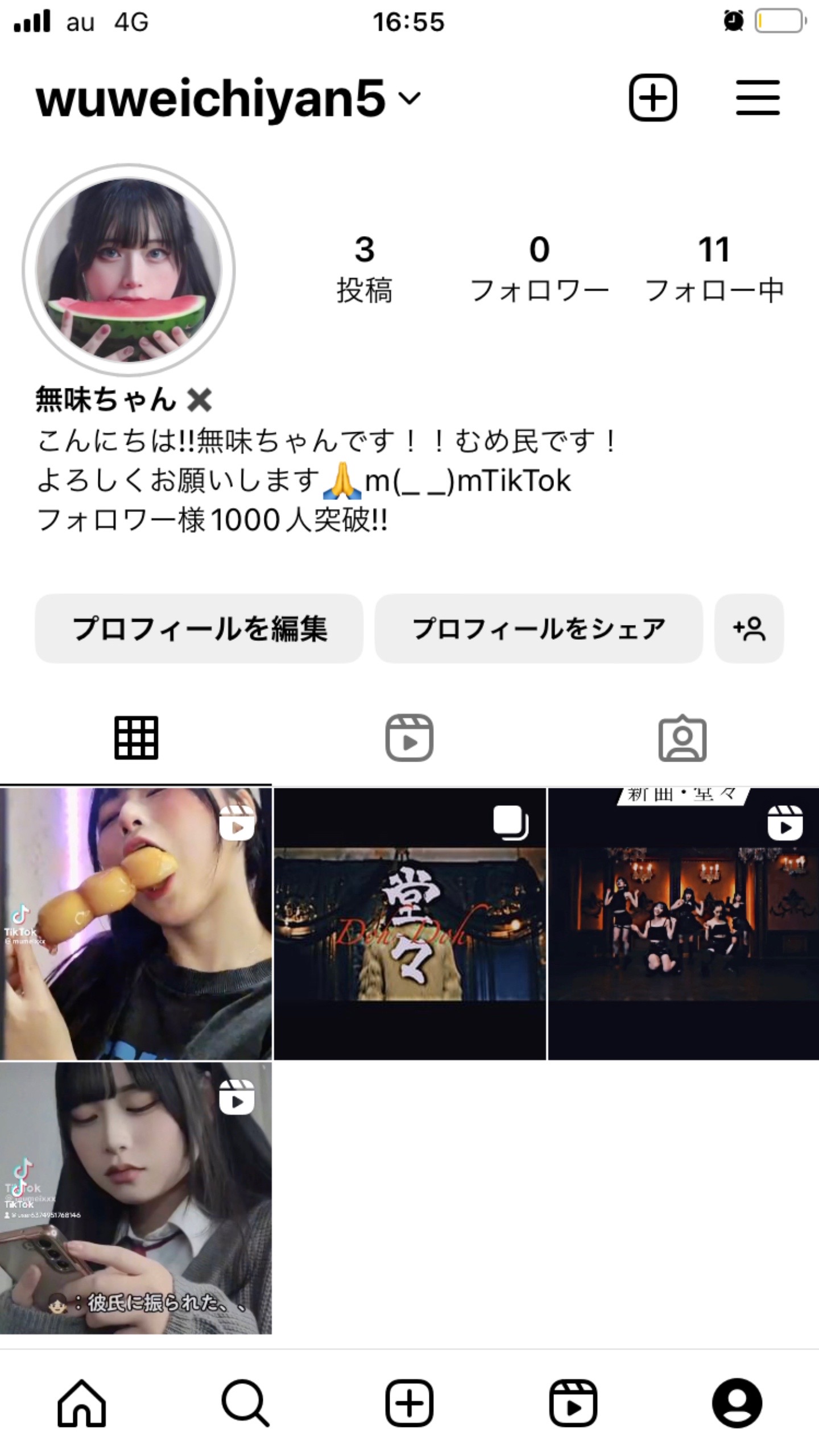This screenshot has width=819, height=1456.
Task: Open the 堂々 multi-image post
Action: (409, 923)
